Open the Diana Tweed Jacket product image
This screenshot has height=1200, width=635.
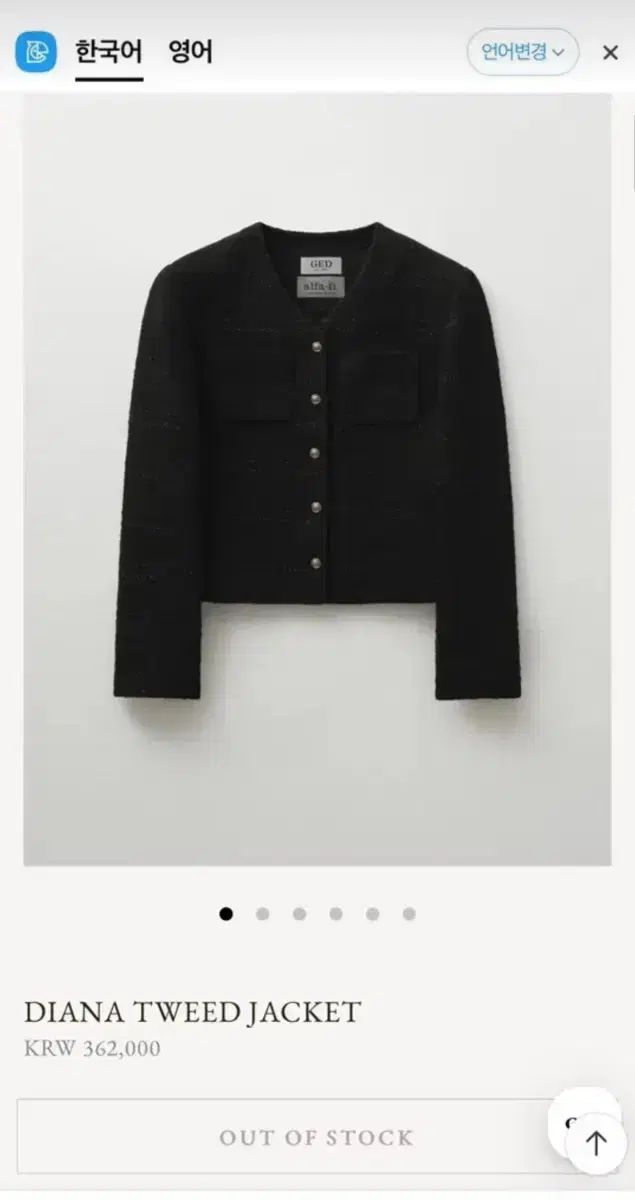point(317,479)
